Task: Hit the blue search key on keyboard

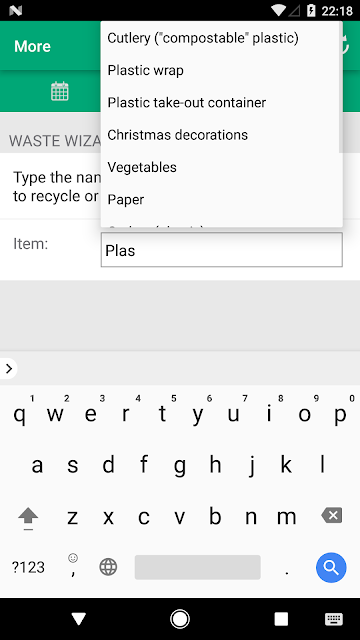Action: pos(331,567)
